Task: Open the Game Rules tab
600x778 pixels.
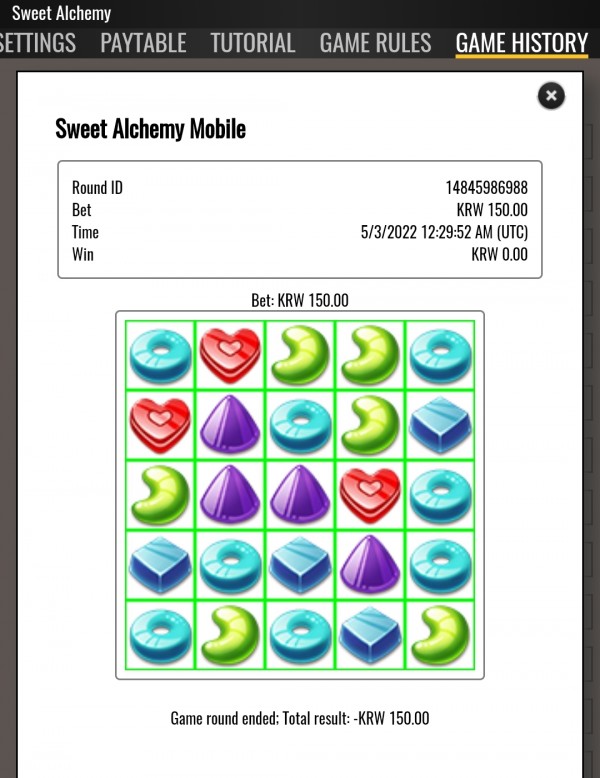Action: pos(375,43)
